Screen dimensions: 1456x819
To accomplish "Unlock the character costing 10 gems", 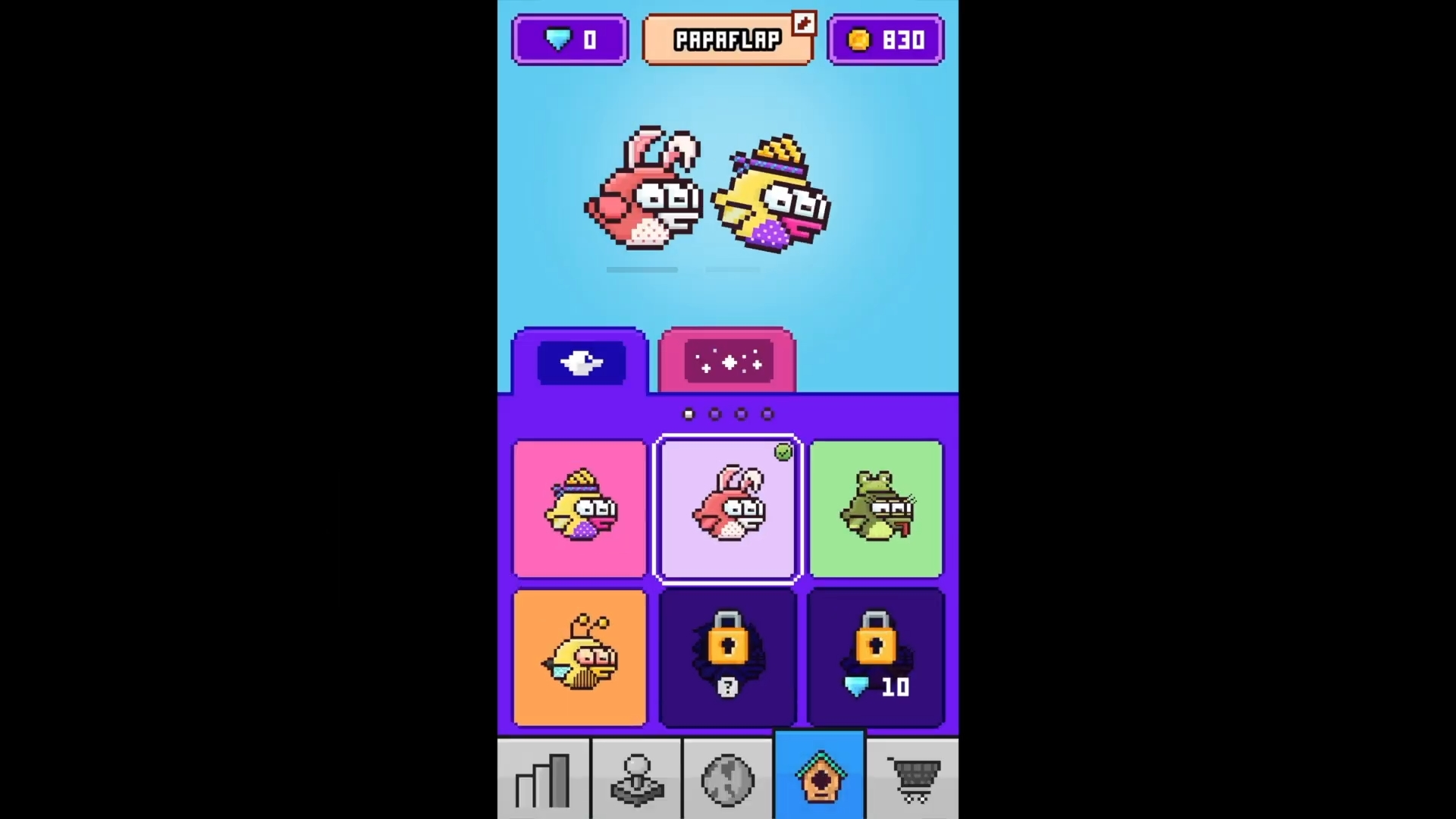I will point(876,657).
